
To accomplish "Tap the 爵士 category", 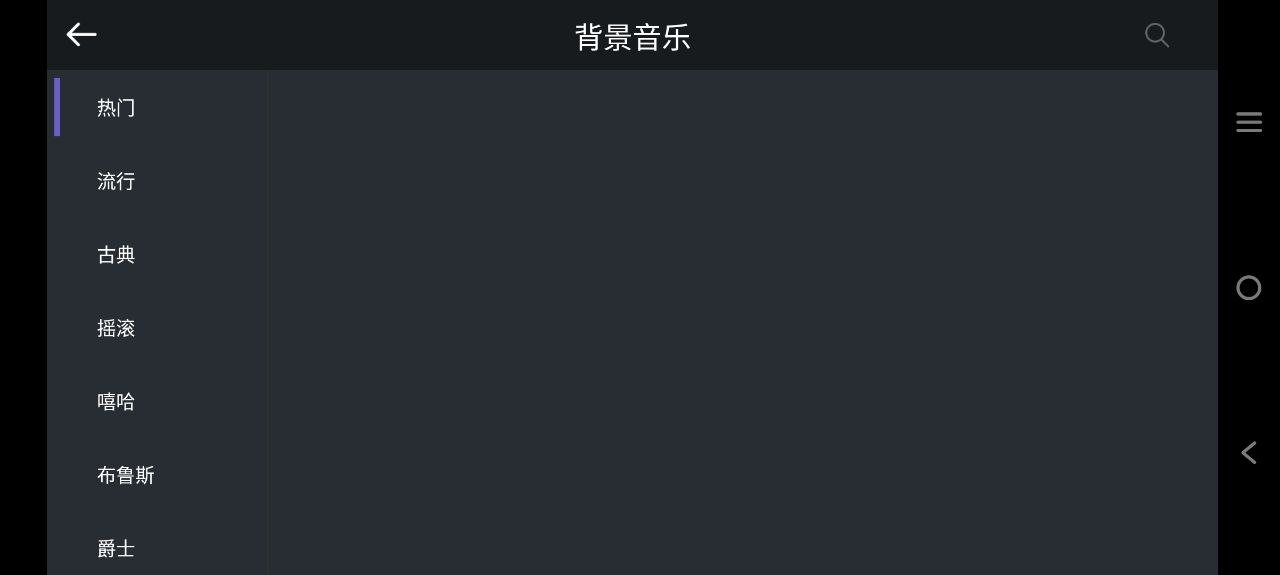I will [x=117, y=548].
